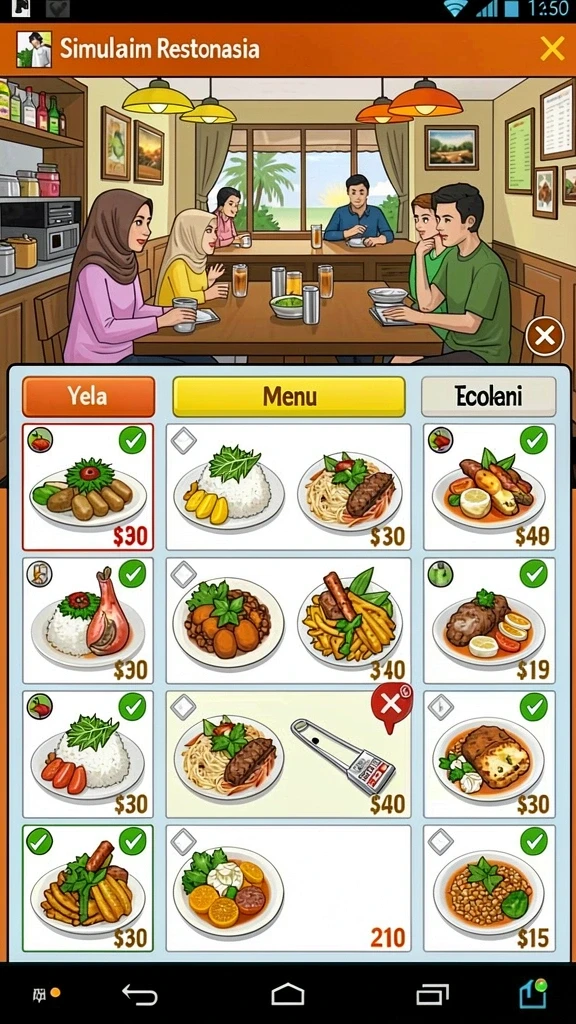
Task: Tap the share icon in bottom bar
Action: pos(533,994)
